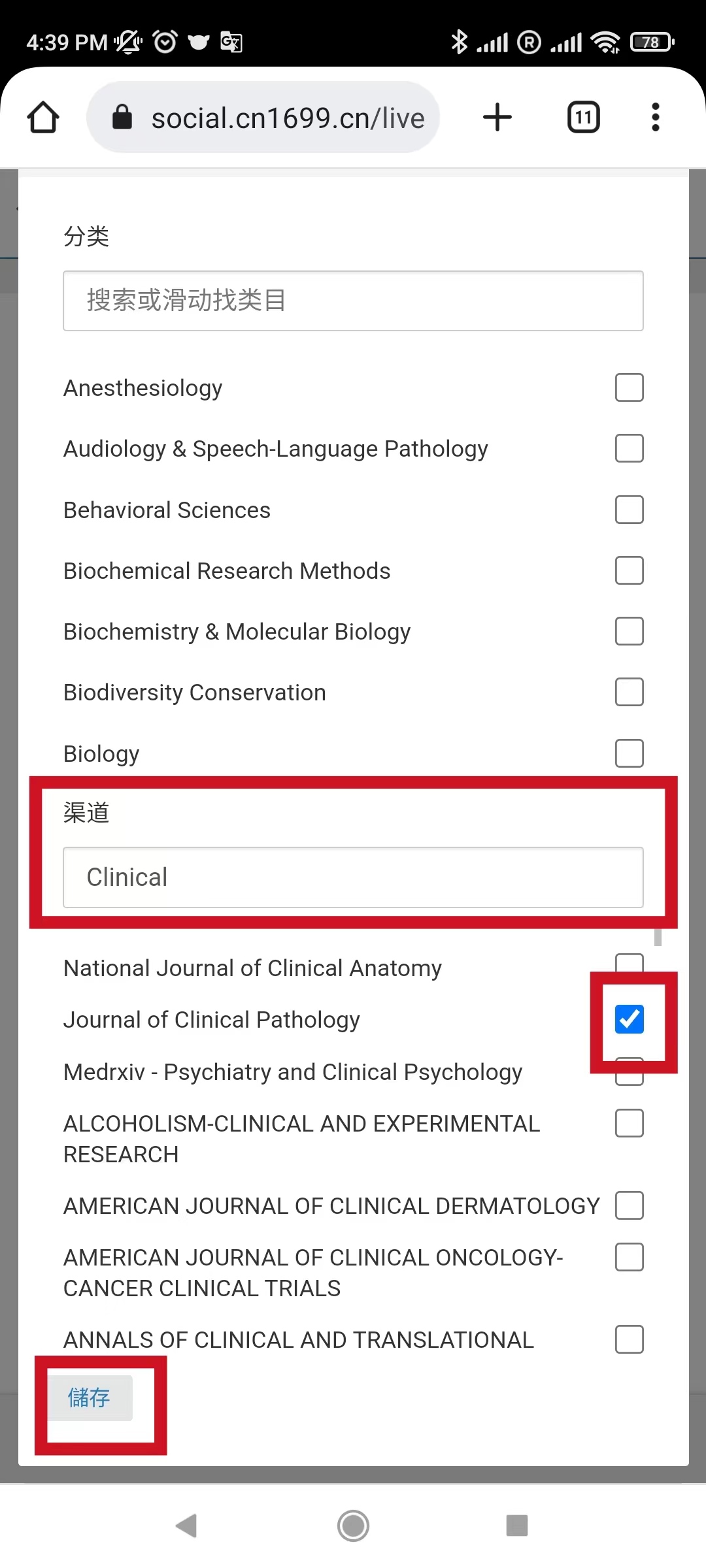Tick American Journal of Clinical Oncology checkbox
Image resolution: width=706 pixels, height=1568 pixels.
tap(629, 1257)
